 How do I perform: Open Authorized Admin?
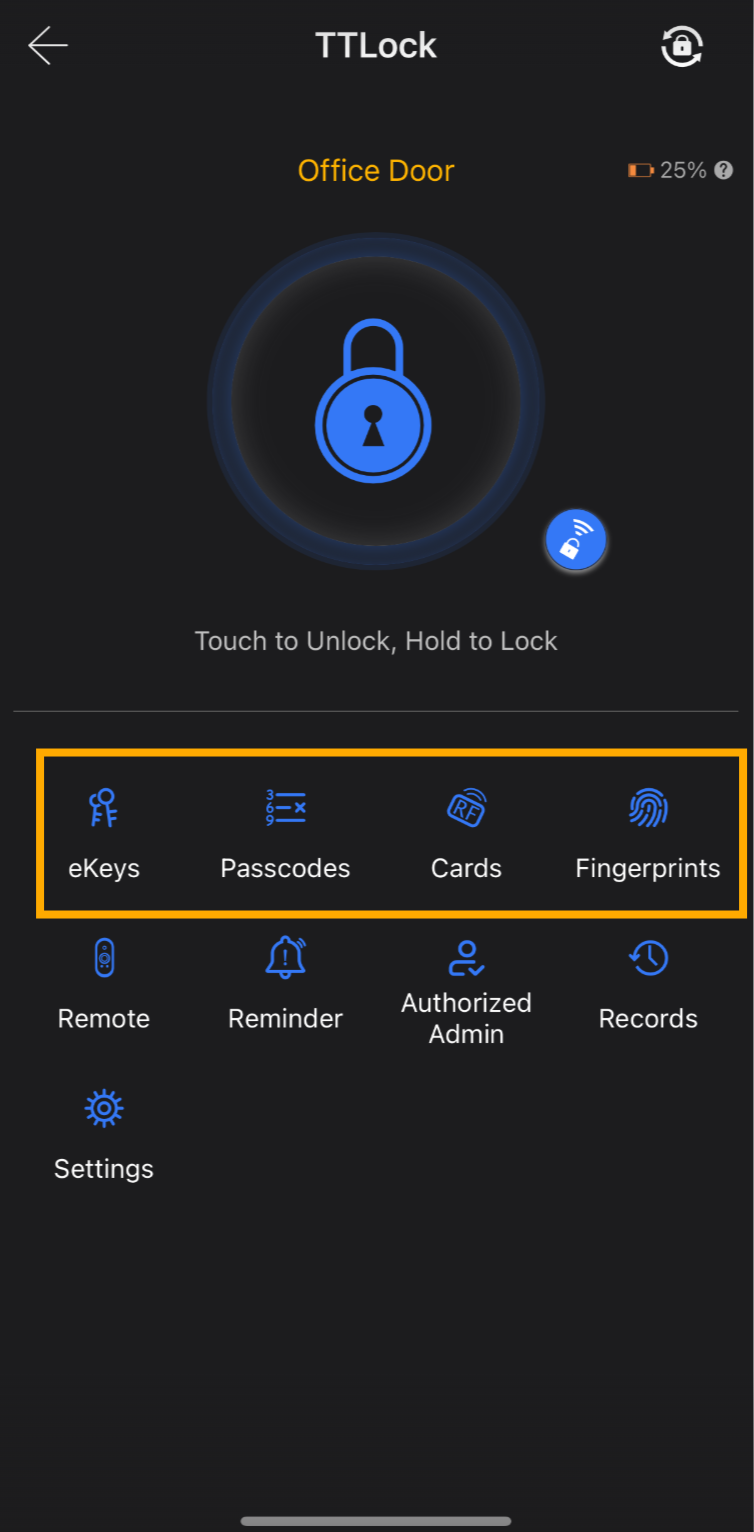466,990
